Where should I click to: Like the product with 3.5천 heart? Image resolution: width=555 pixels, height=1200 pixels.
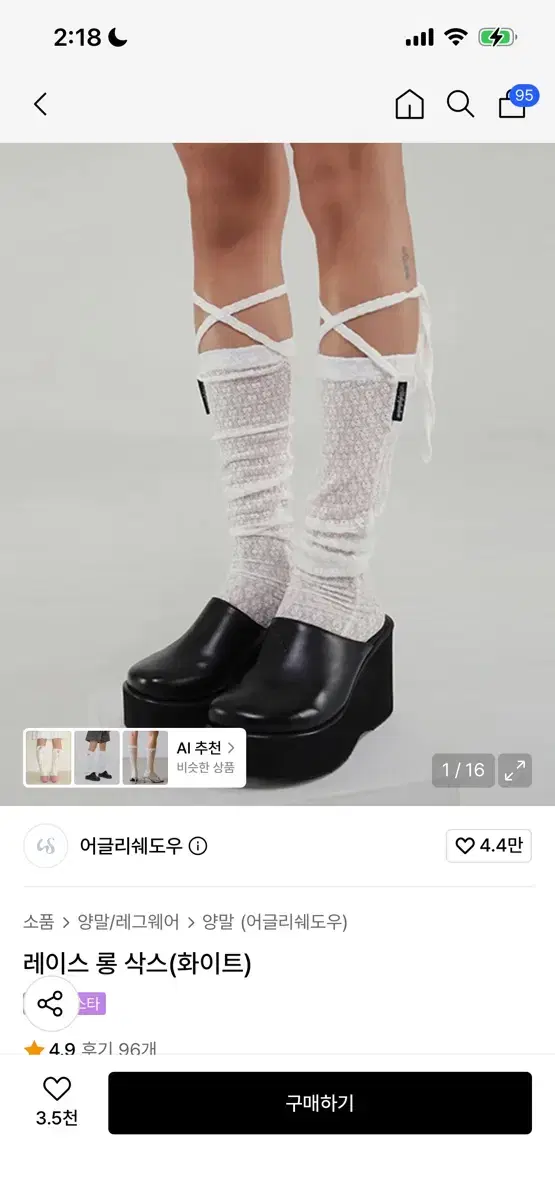pyautogui.click(x=57, y=1102)
